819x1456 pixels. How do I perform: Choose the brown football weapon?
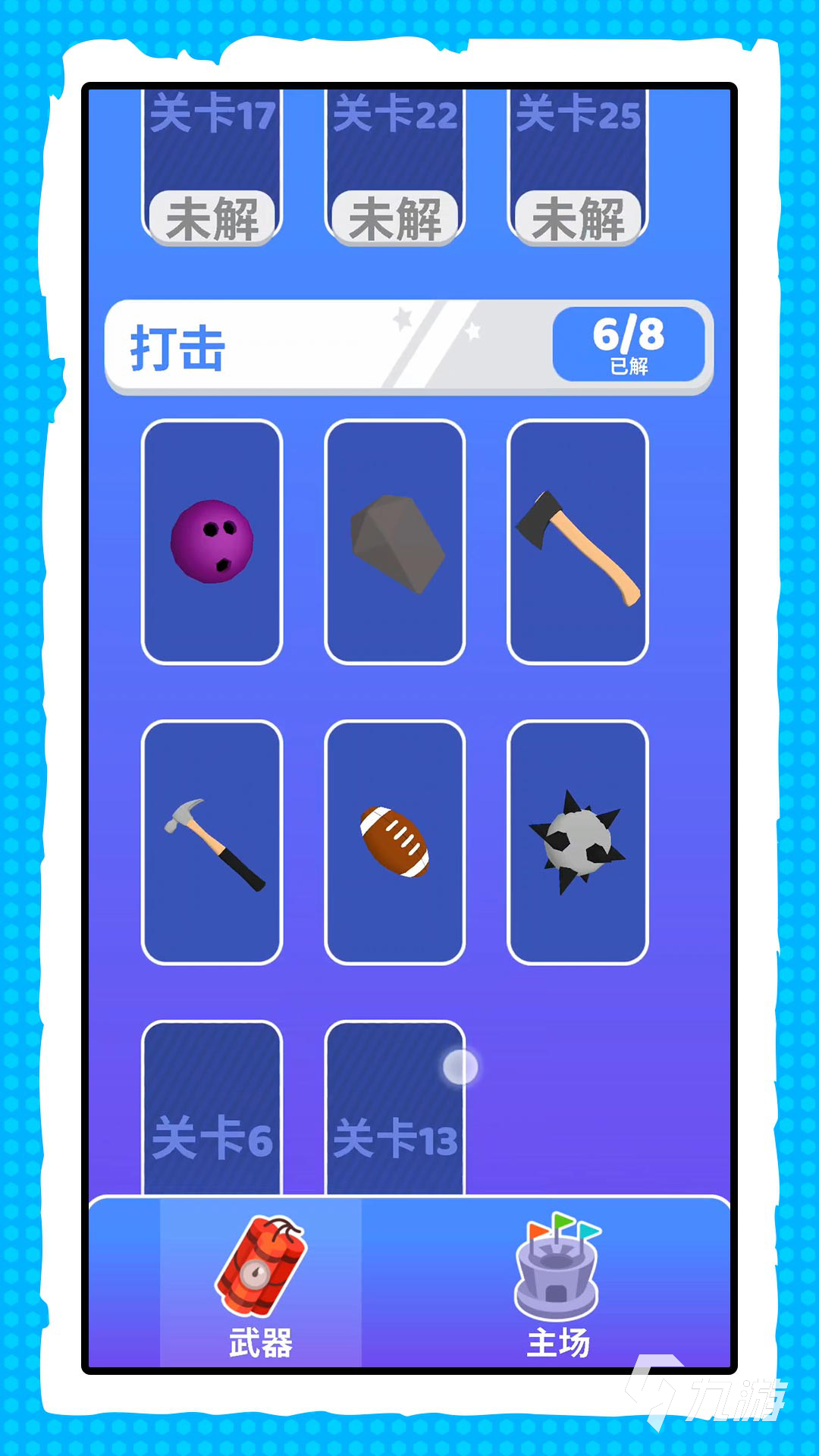(x=395, y=842)
